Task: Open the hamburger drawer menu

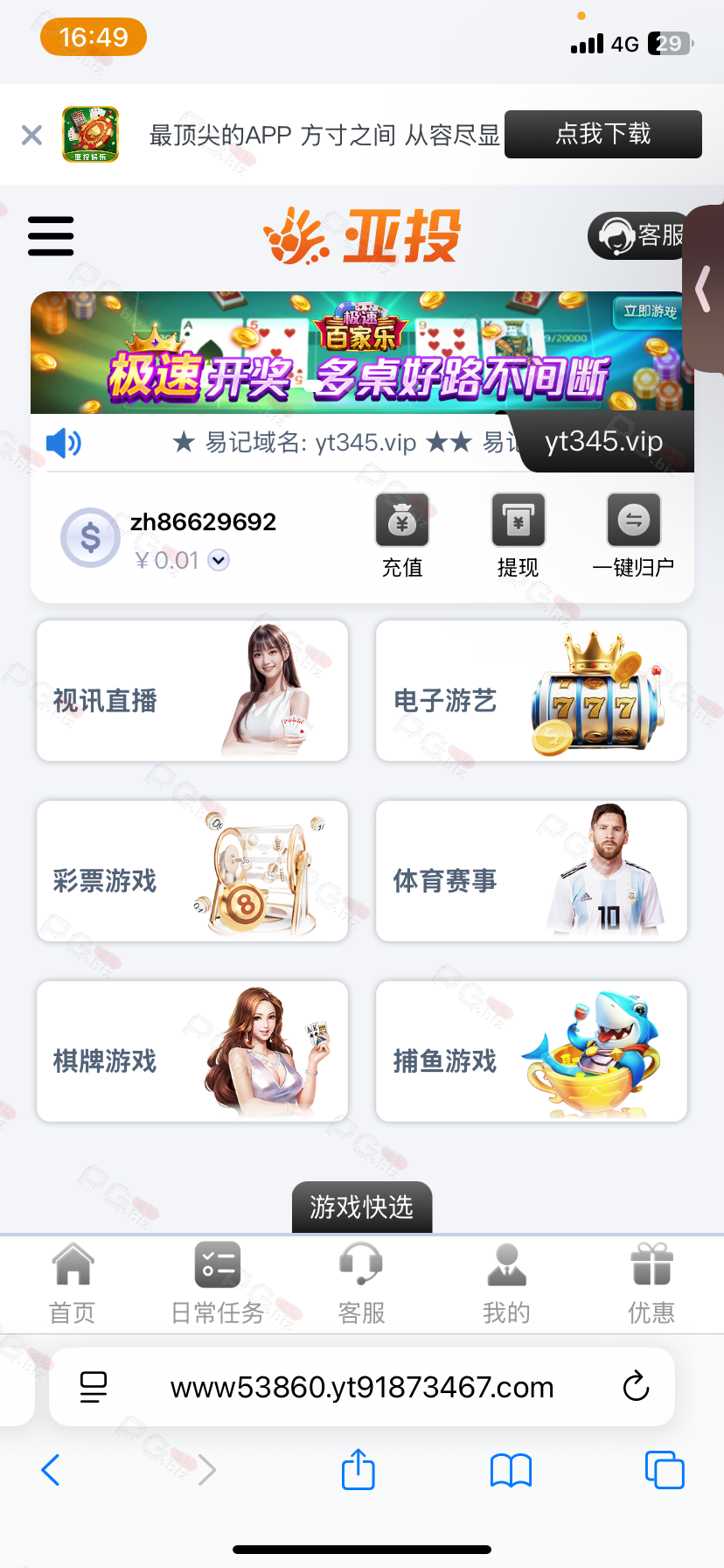Action: tap(51, 236)
